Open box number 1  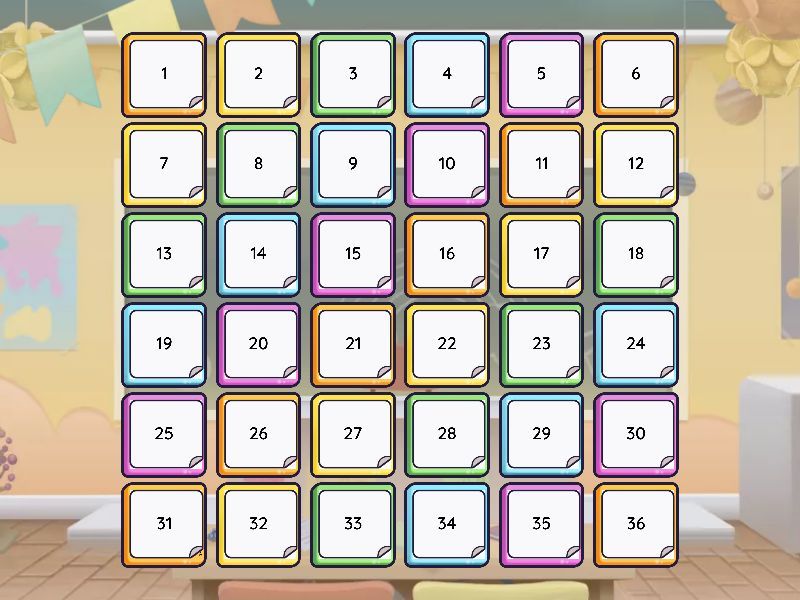(x=164, y=74)
